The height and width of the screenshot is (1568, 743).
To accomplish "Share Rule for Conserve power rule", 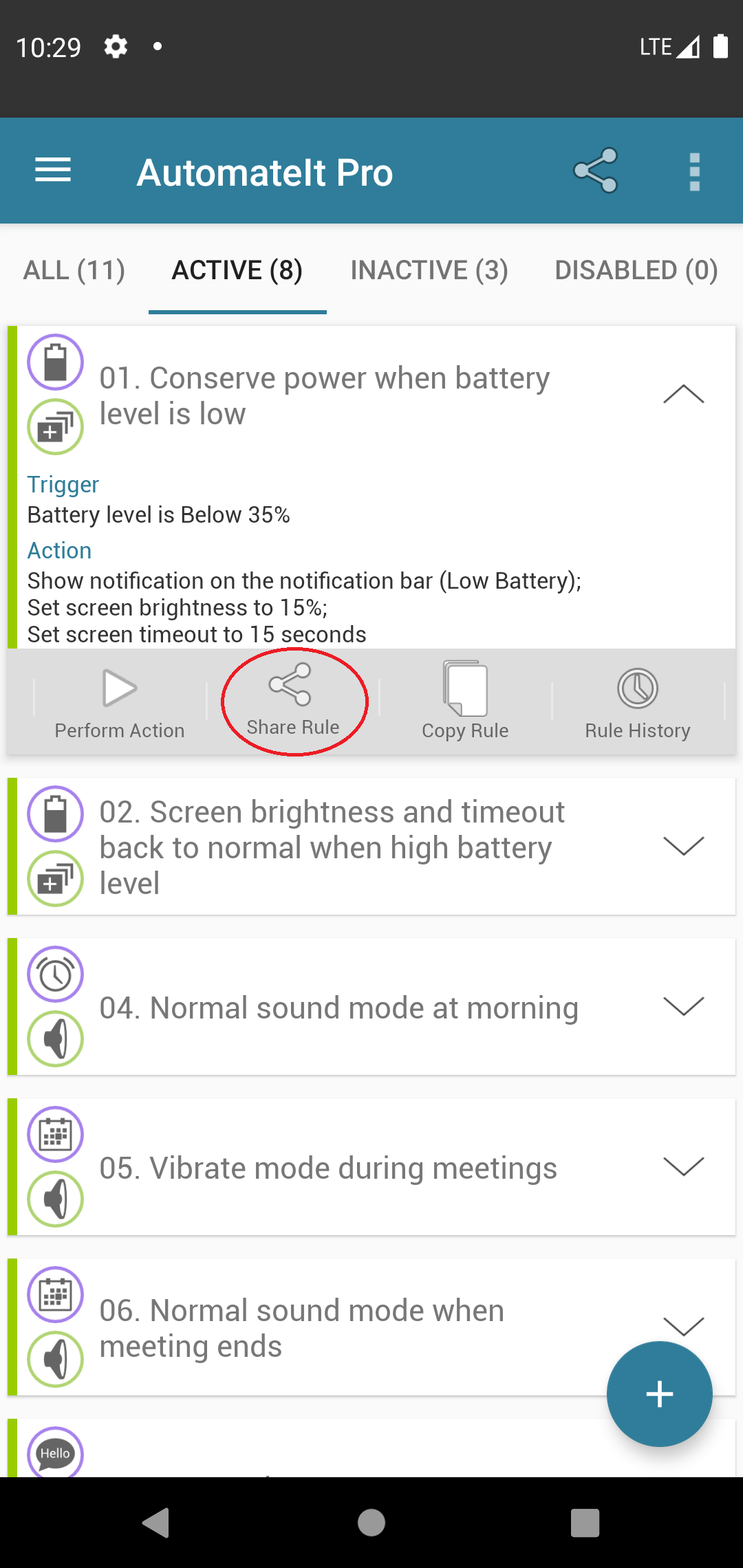I will click(x=293, y=702).
